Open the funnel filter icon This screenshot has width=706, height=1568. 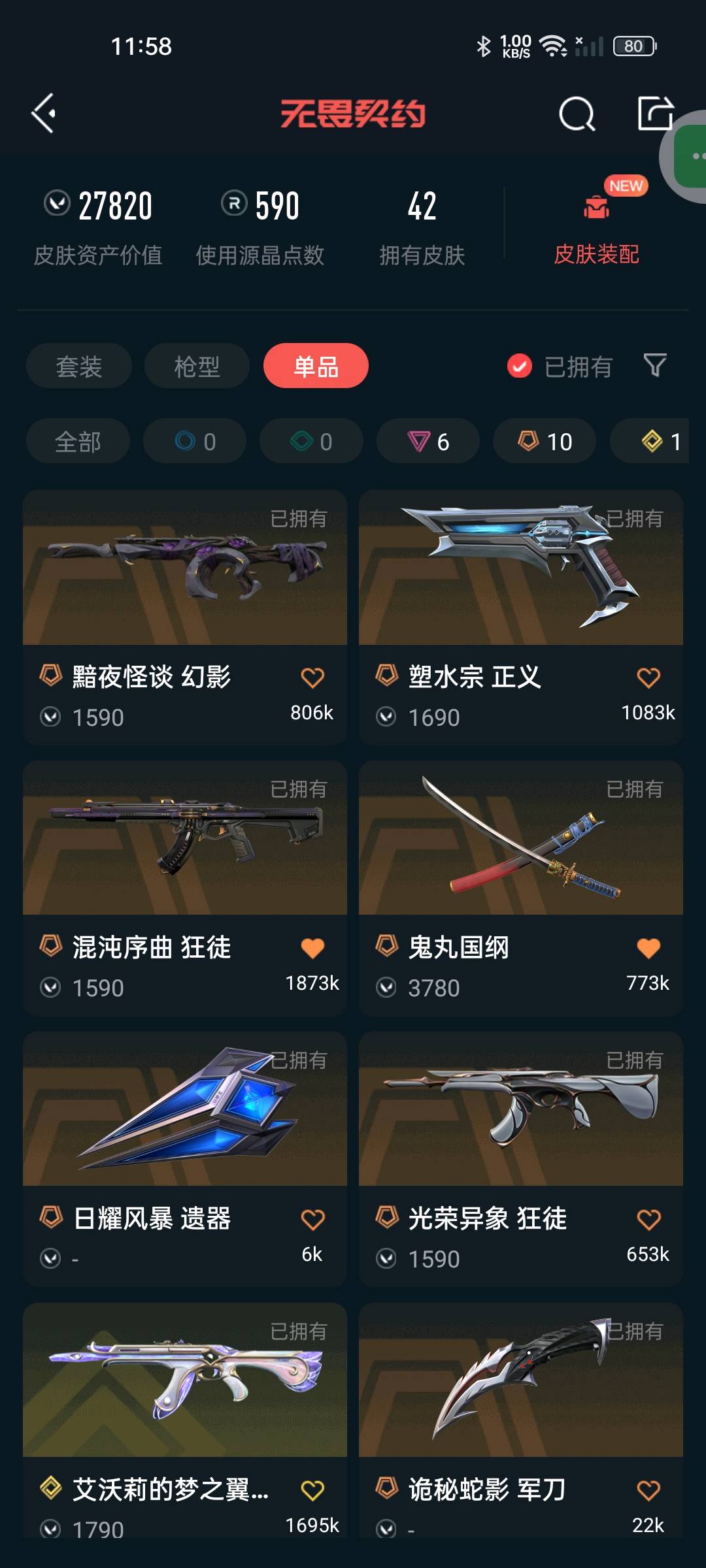click(x=654, y=365)
